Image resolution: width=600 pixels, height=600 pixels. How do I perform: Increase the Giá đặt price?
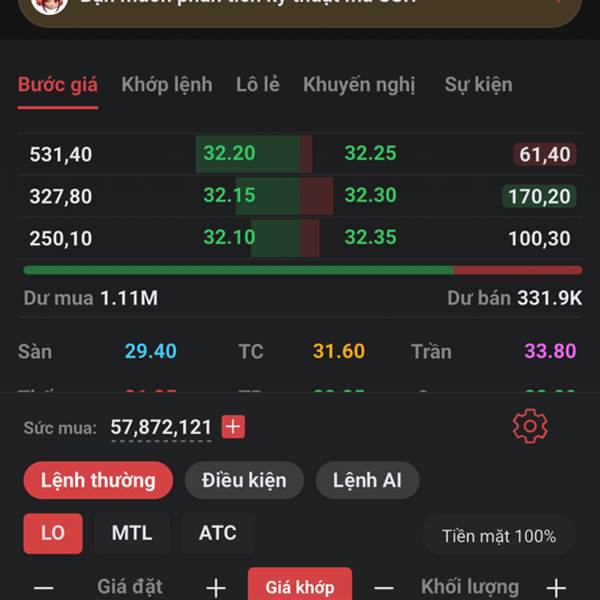point(216,587)
